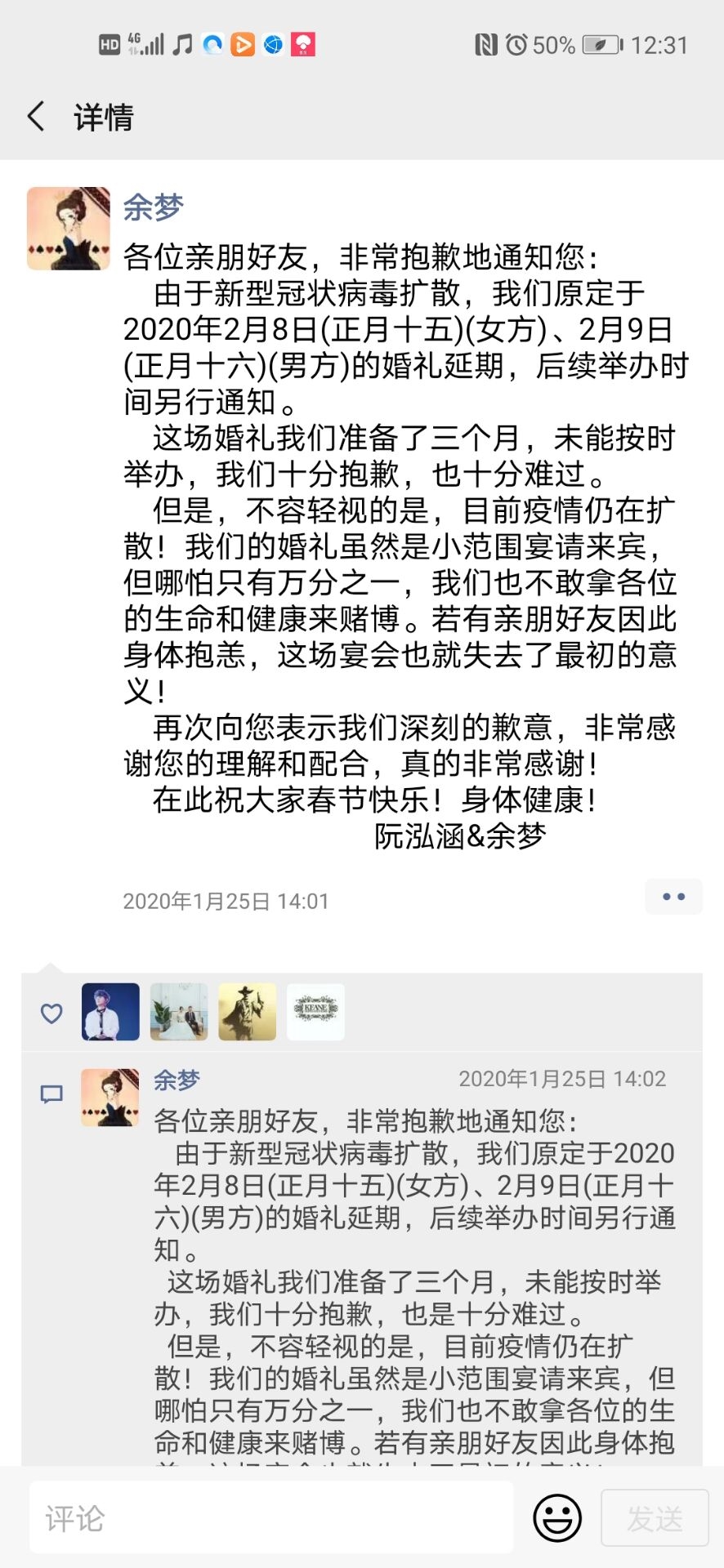This screenshot has width=724, height=1568.
Task: Focus the 评论 comment input field
Action: (x=271, y=1518)
